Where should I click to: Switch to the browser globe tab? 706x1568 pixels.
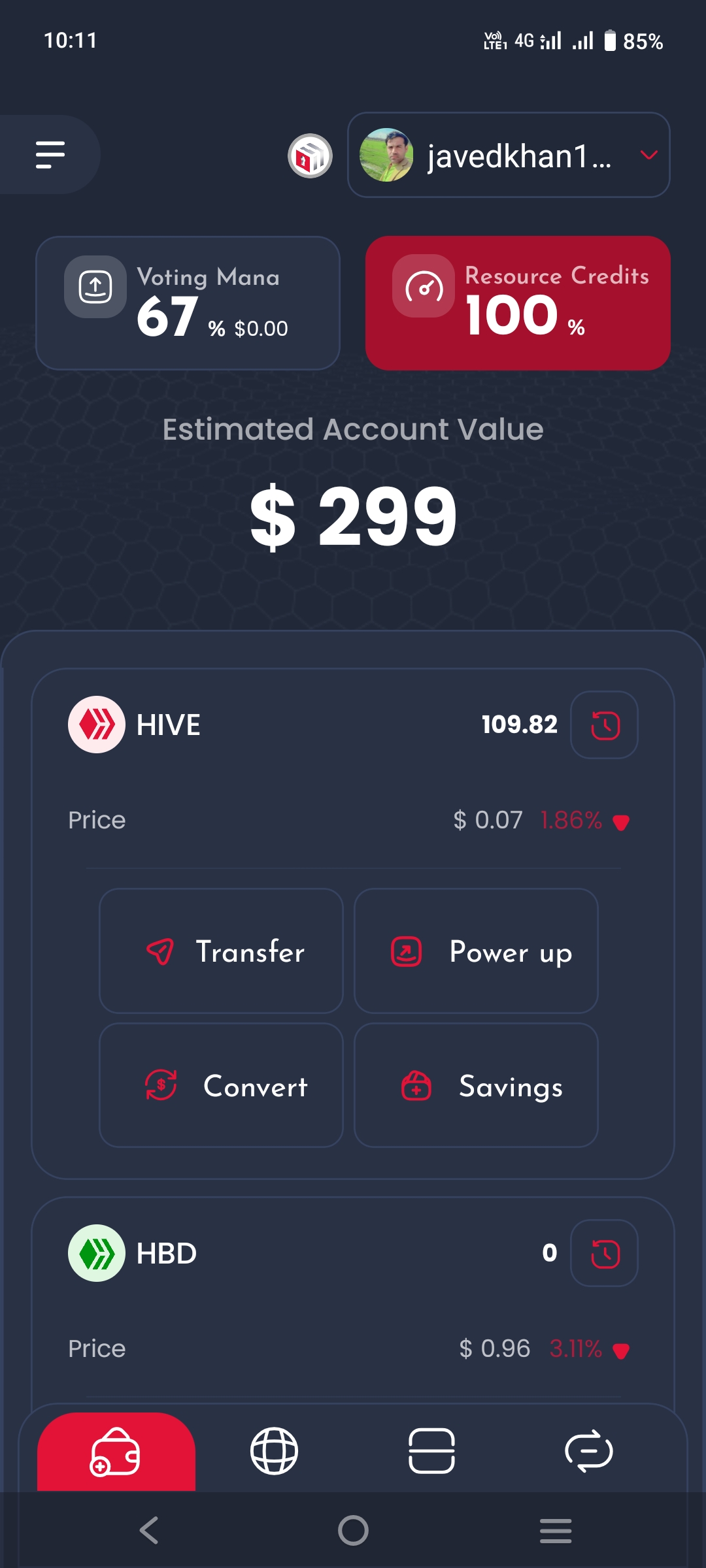point(275,1451)
